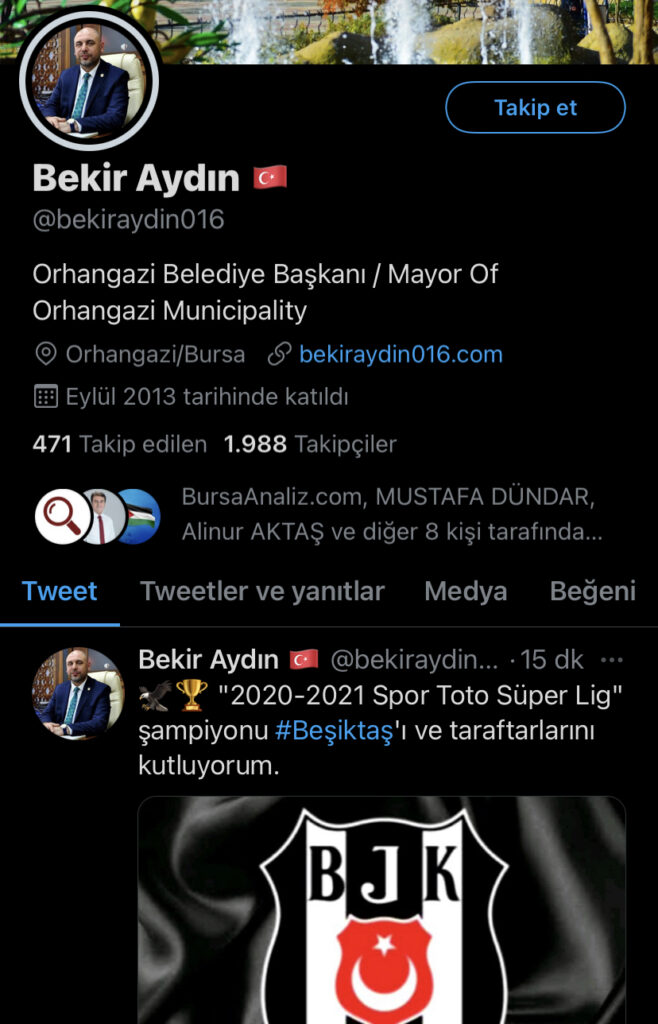Screen dimensions: 658x1024
Task: Tap the Takip et follow button
Action: click(x=535, y=108)
